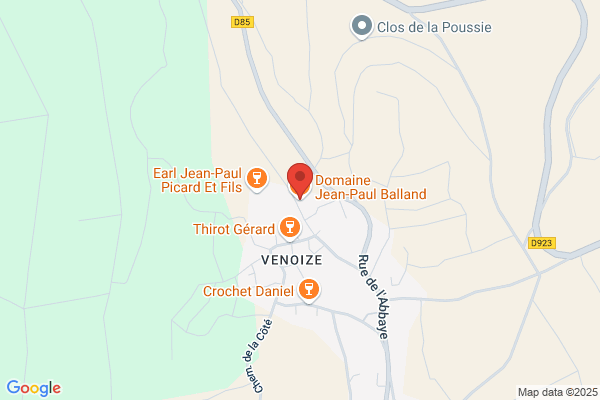The image size is (600, 400).
Task: Select the Thirot Gérard winery marker
Action: click(290, 229)
